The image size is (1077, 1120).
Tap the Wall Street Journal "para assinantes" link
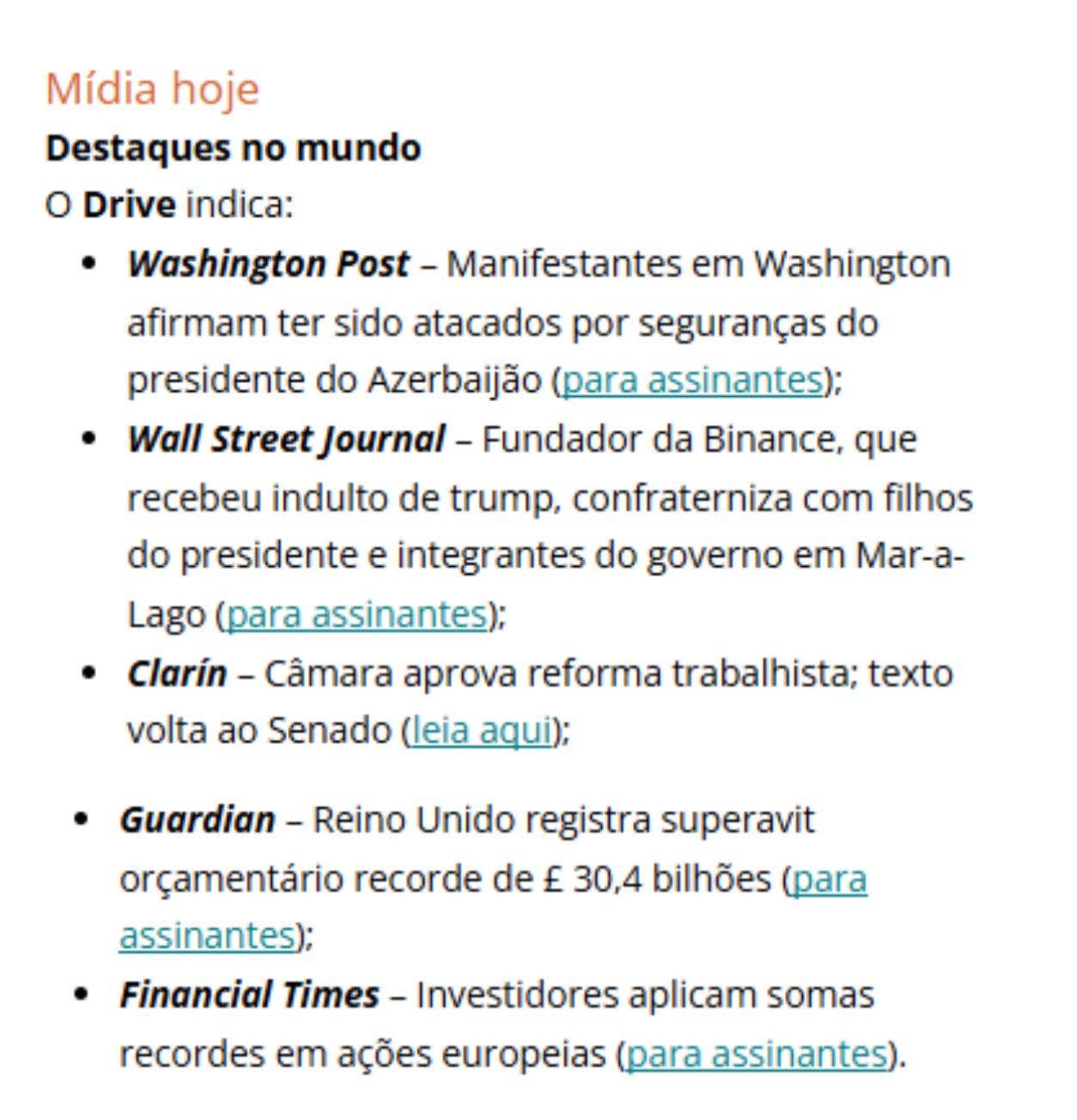pyautogui.click(x=356, y=614)
